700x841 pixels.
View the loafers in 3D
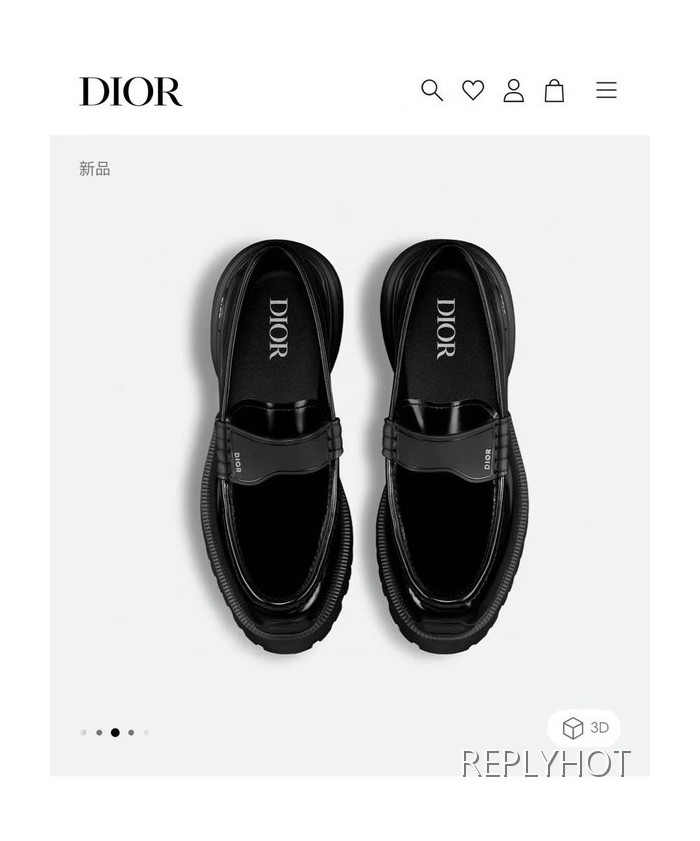pos(585,728)
